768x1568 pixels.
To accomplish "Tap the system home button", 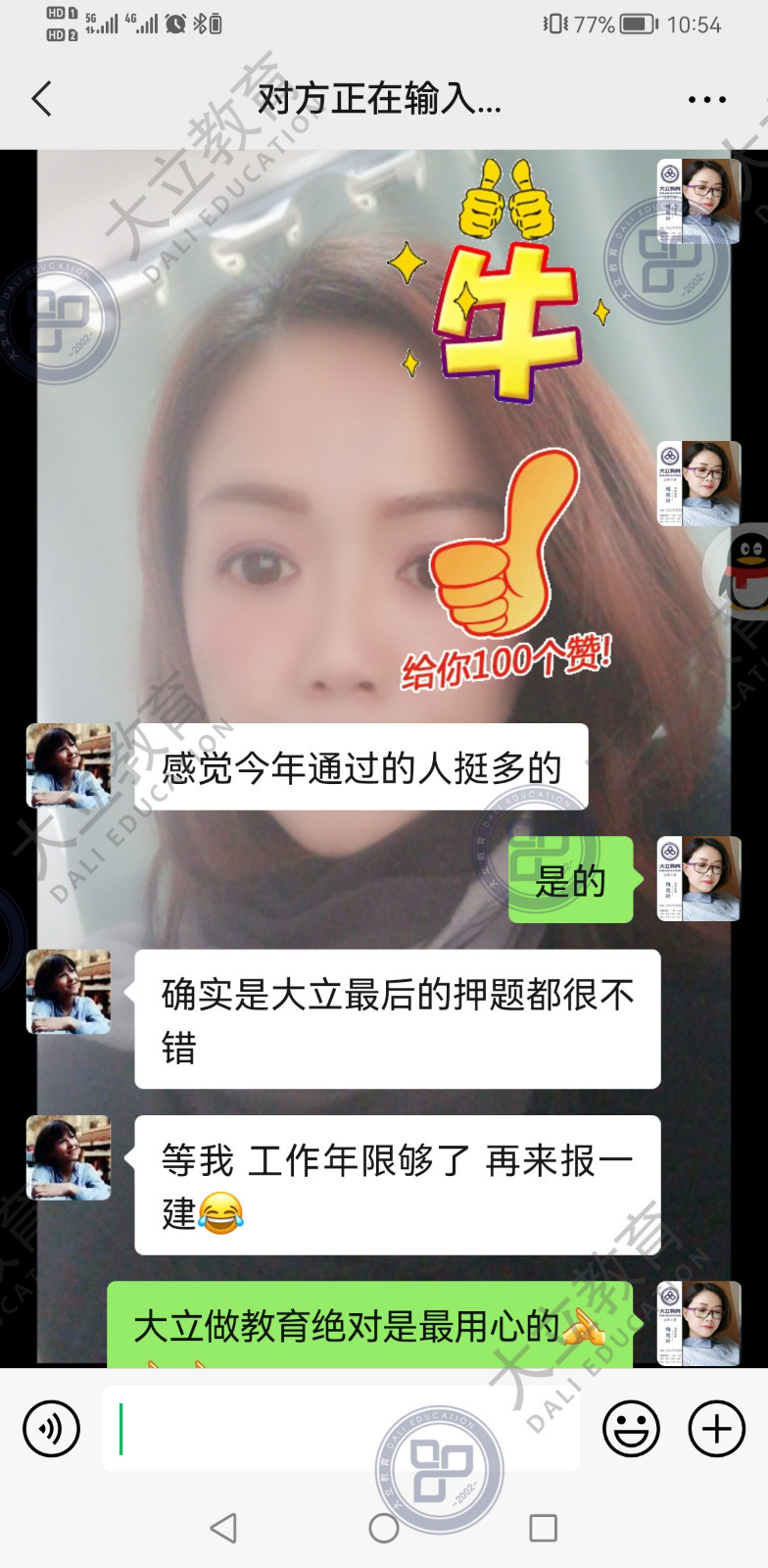I will pos(384,1528).
